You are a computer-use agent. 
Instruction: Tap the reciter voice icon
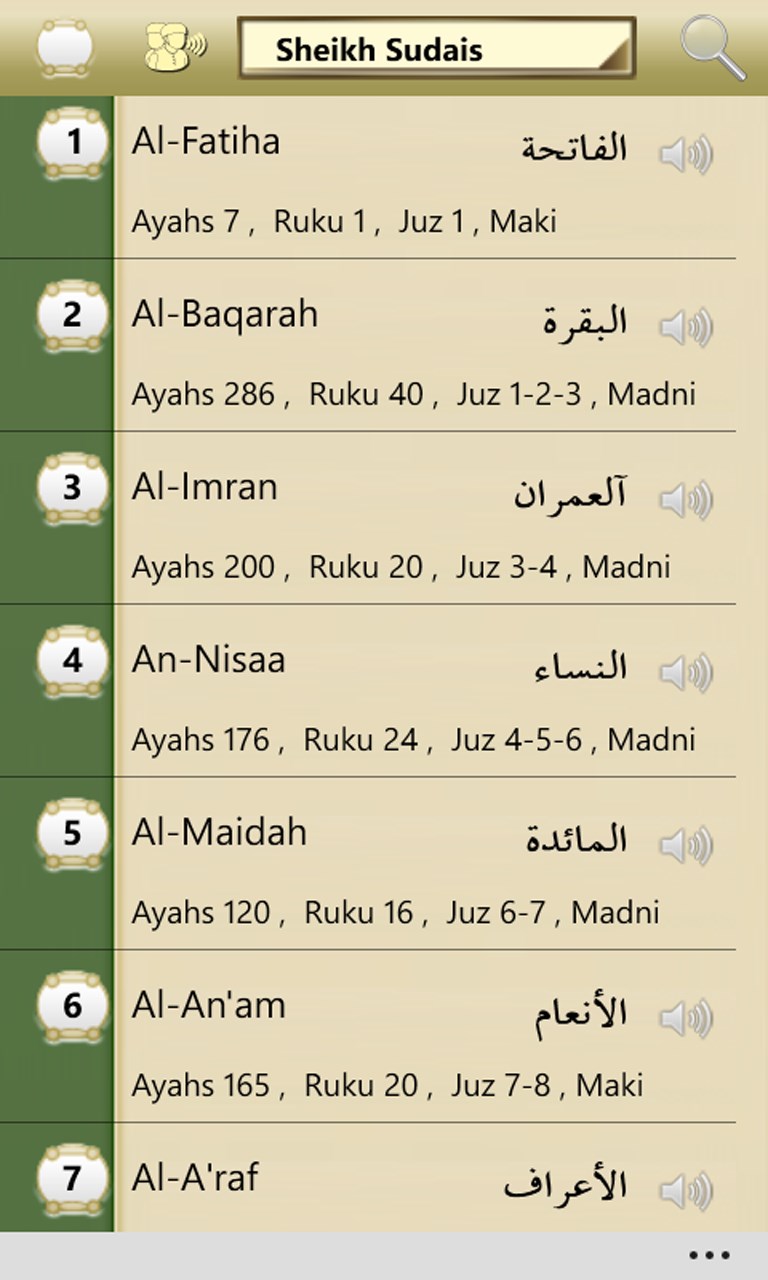(175, 46)
